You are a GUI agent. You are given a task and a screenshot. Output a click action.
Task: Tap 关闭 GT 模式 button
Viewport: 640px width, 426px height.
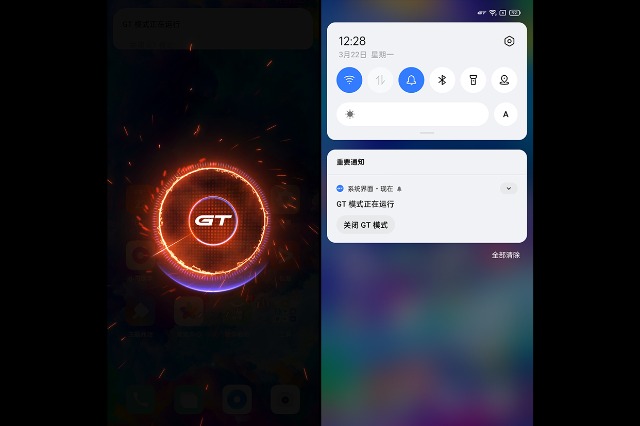(x=365, y=225)
